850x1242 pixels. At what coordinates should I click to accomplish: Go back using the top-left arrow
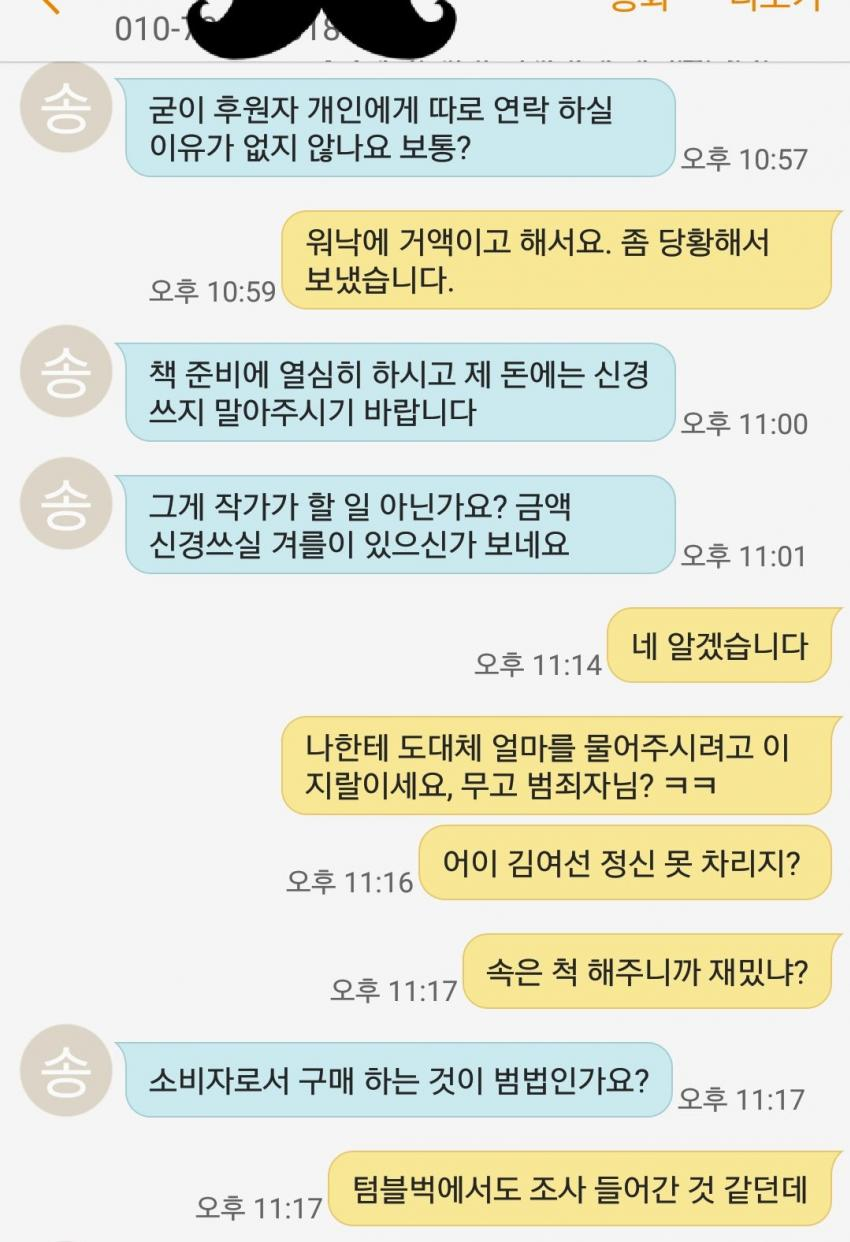pyautogui.click(x=45, y=6)
